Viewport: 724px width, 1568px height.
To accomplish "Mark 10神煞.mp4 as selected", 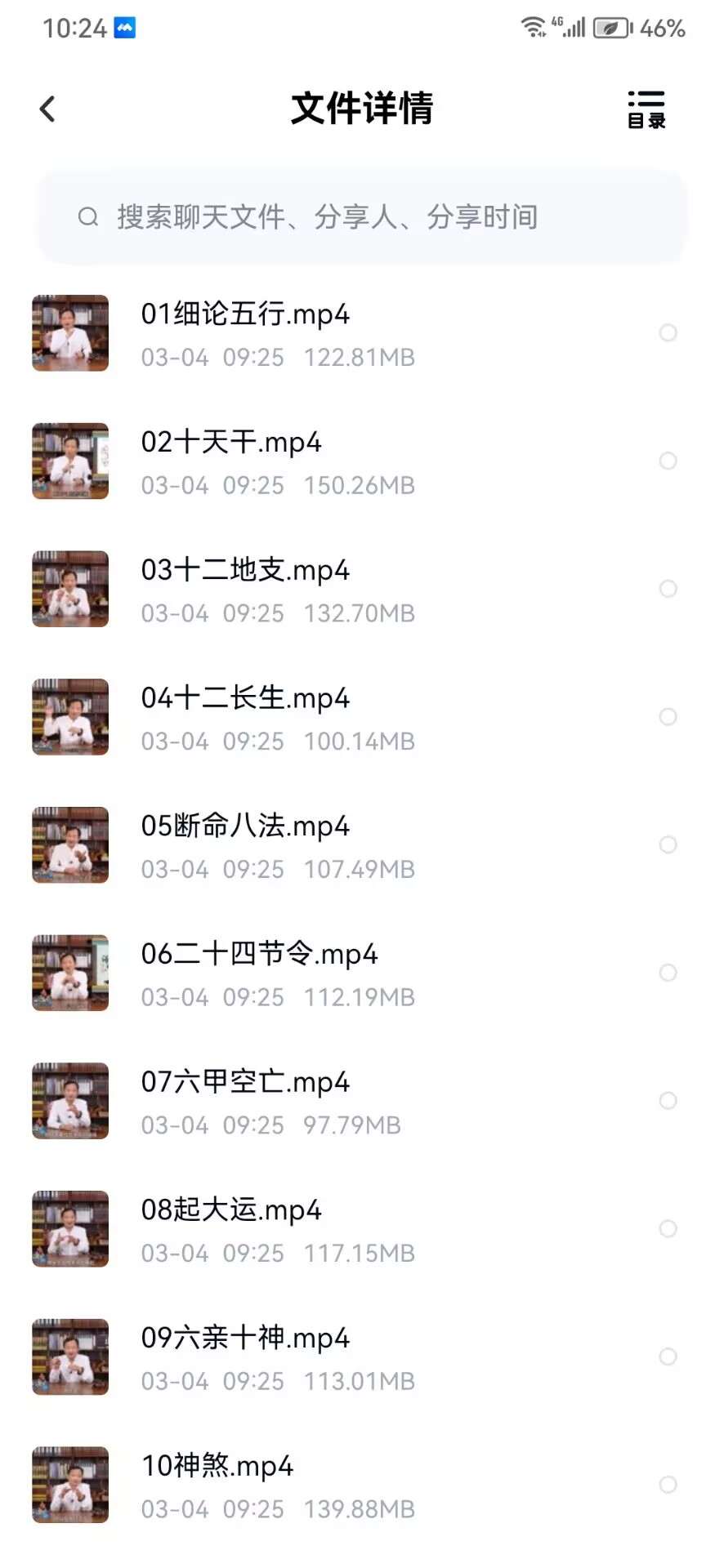I will pos(668,1485).
